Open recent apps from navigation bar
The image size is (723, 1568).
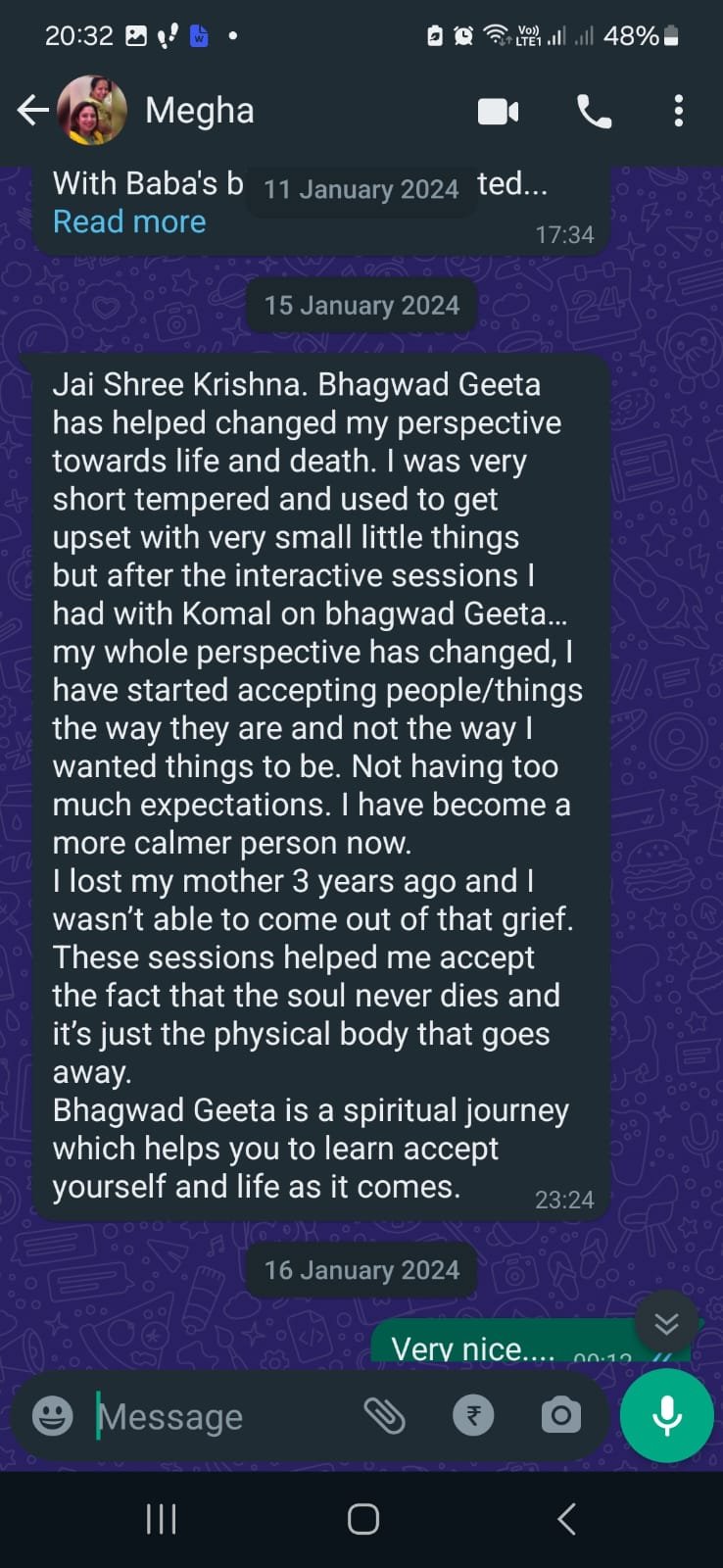click(161, 1519)
